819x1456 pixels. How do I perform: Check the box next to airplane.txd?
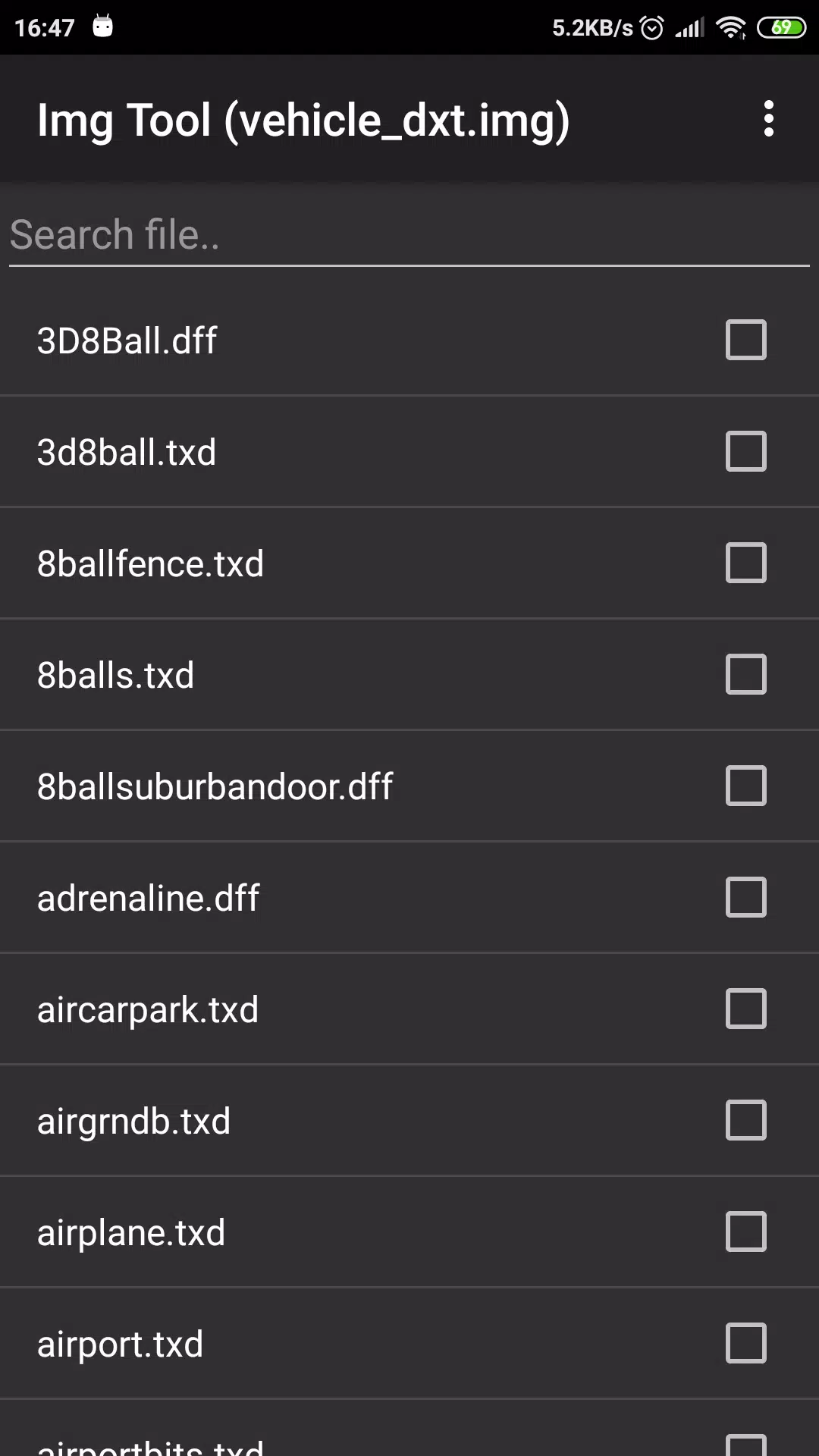[x=745, y=1232]
